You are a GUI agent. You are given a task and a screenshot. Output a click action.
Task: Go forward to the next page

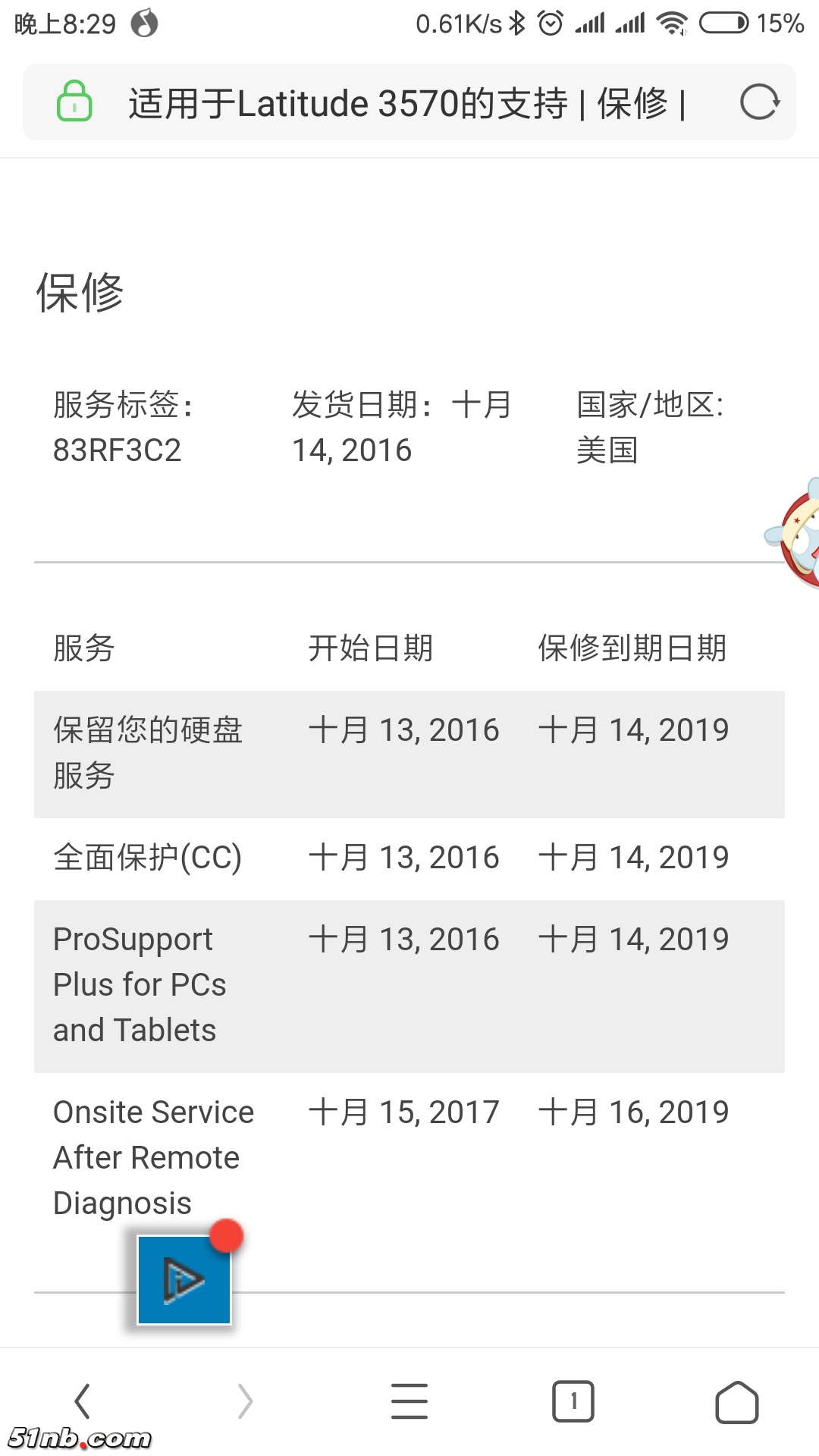tap(245, 1401)
